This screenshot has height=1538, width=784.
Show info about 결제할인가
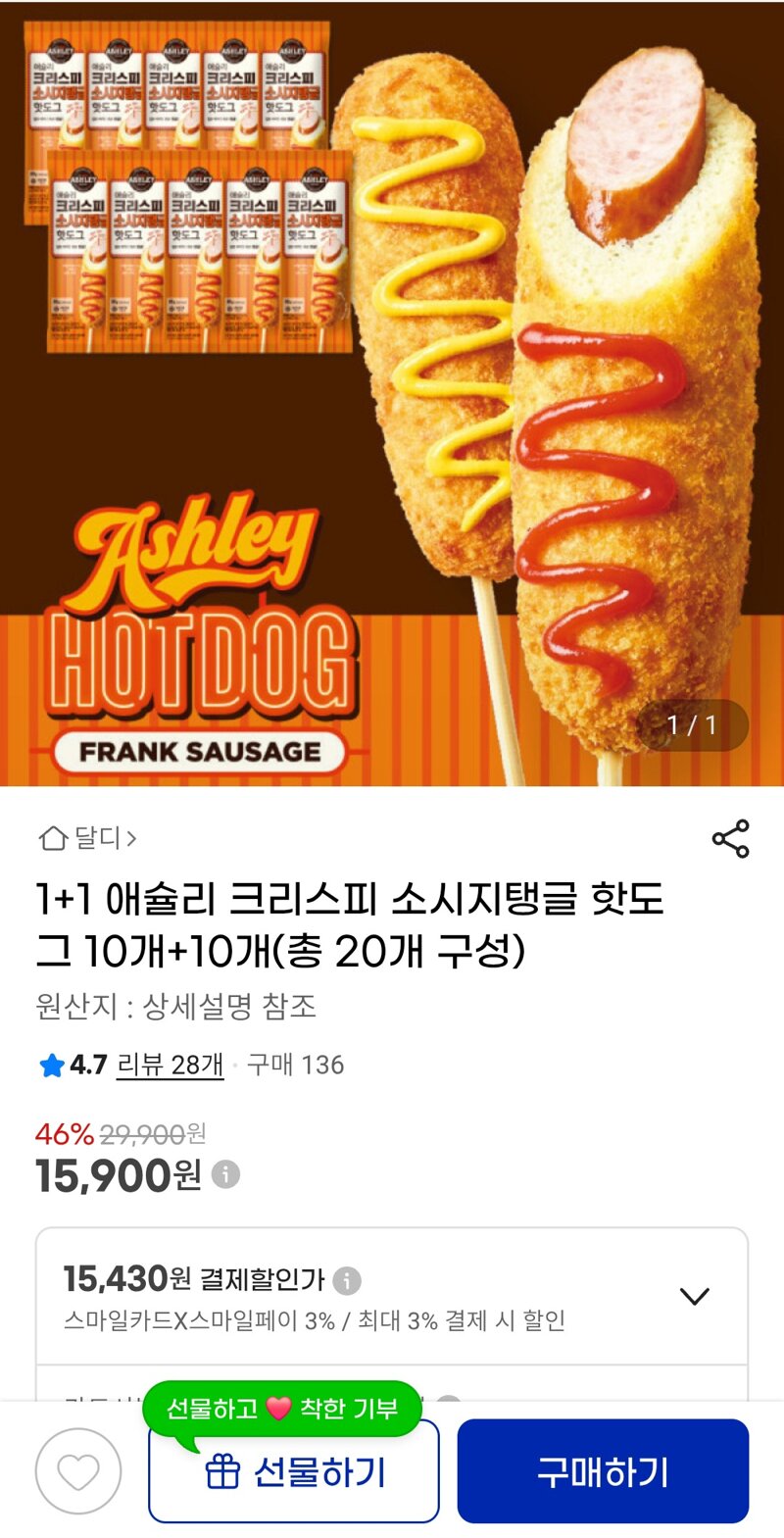(x=347, y=1280)
